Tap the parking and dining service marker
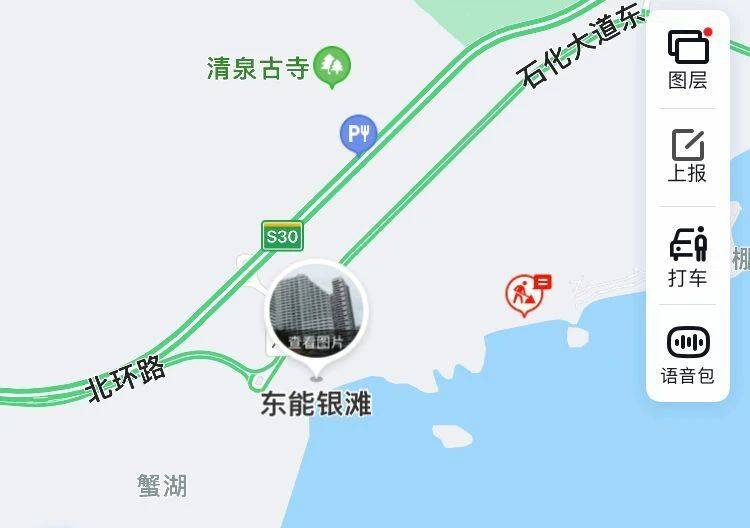 (358, 133)
